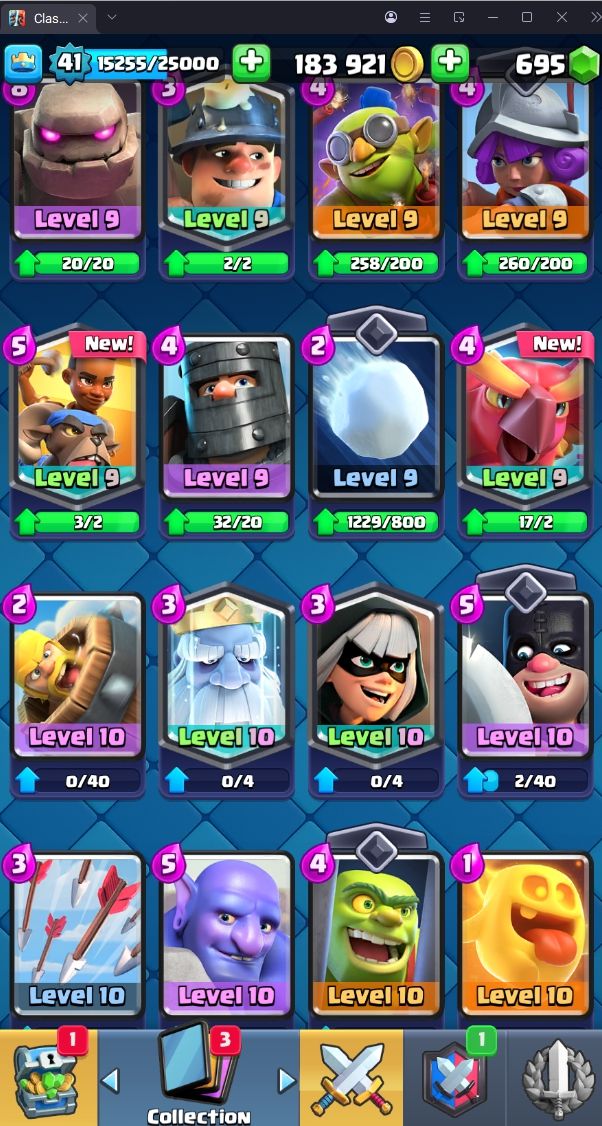
Task: Open the emulator hamburger menu
Action: tap(425, 17)
